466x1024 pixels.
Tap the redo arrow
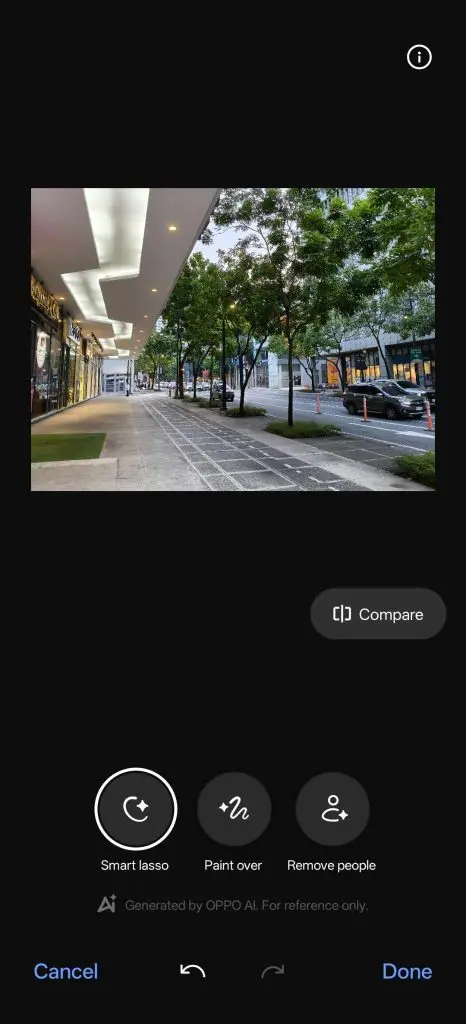(x=273, y=971)
